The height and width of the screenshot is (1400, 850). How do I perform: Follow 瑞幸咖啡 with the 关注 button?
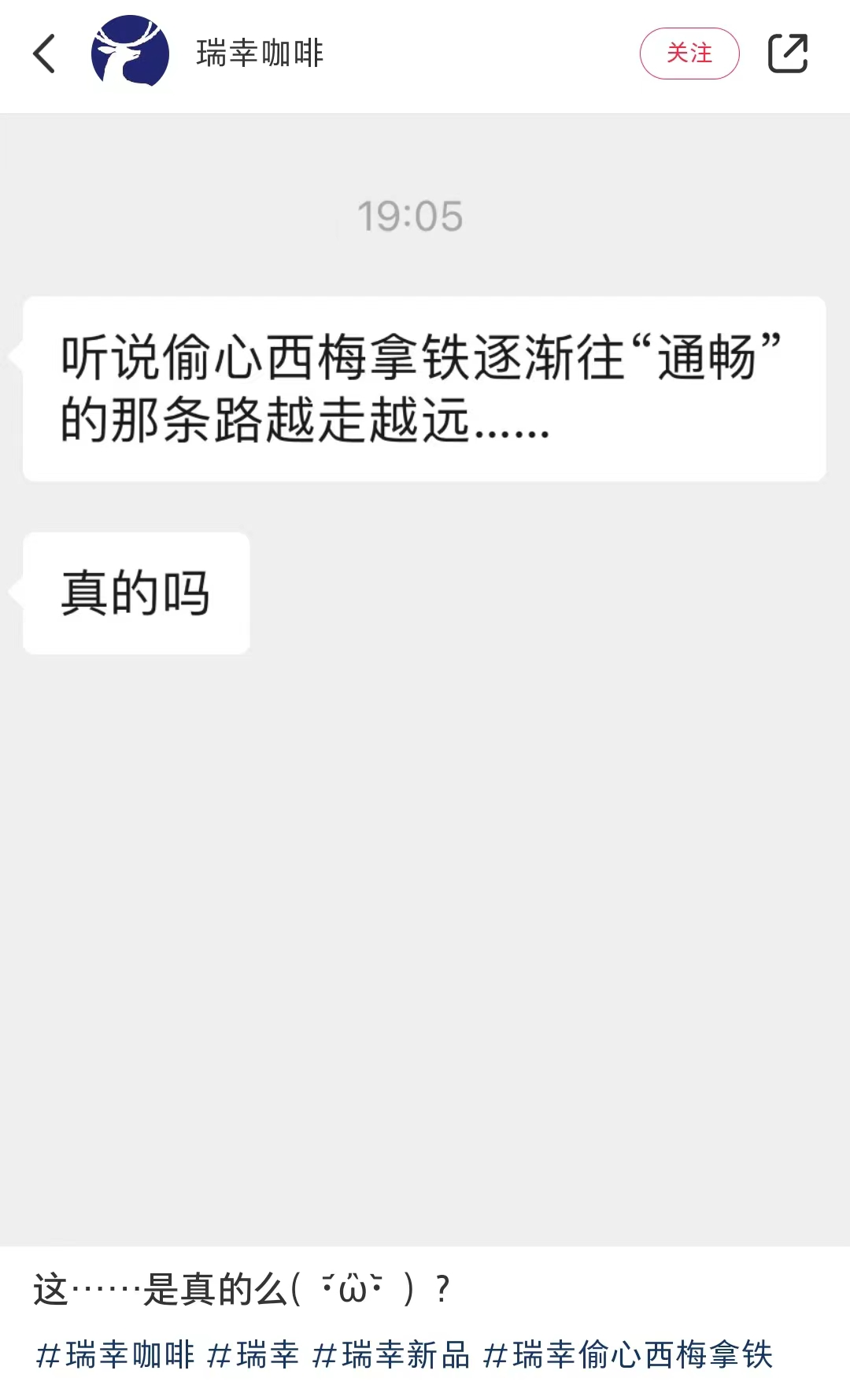click(x=689, y=54)
